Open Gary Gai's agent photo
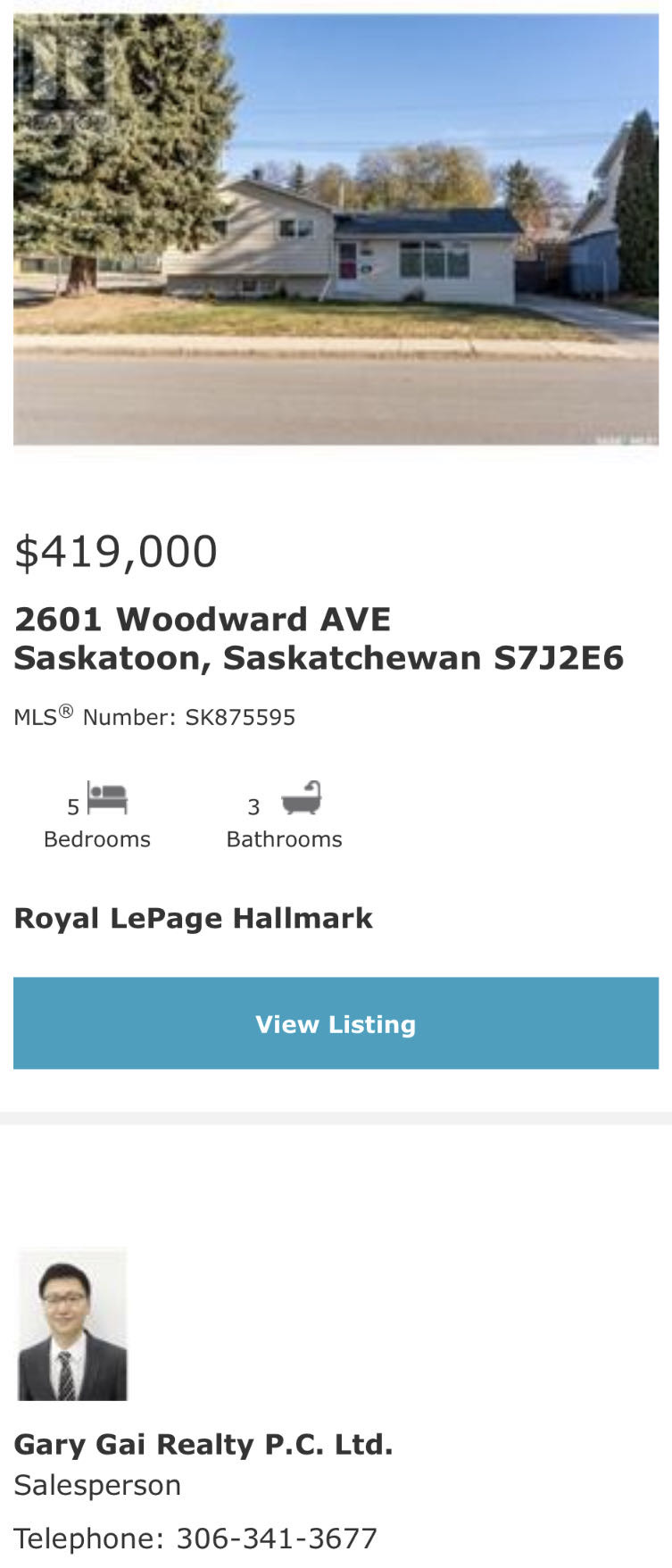The width and height of the screenshot is (672, 1568). (x=72, y=1324)
